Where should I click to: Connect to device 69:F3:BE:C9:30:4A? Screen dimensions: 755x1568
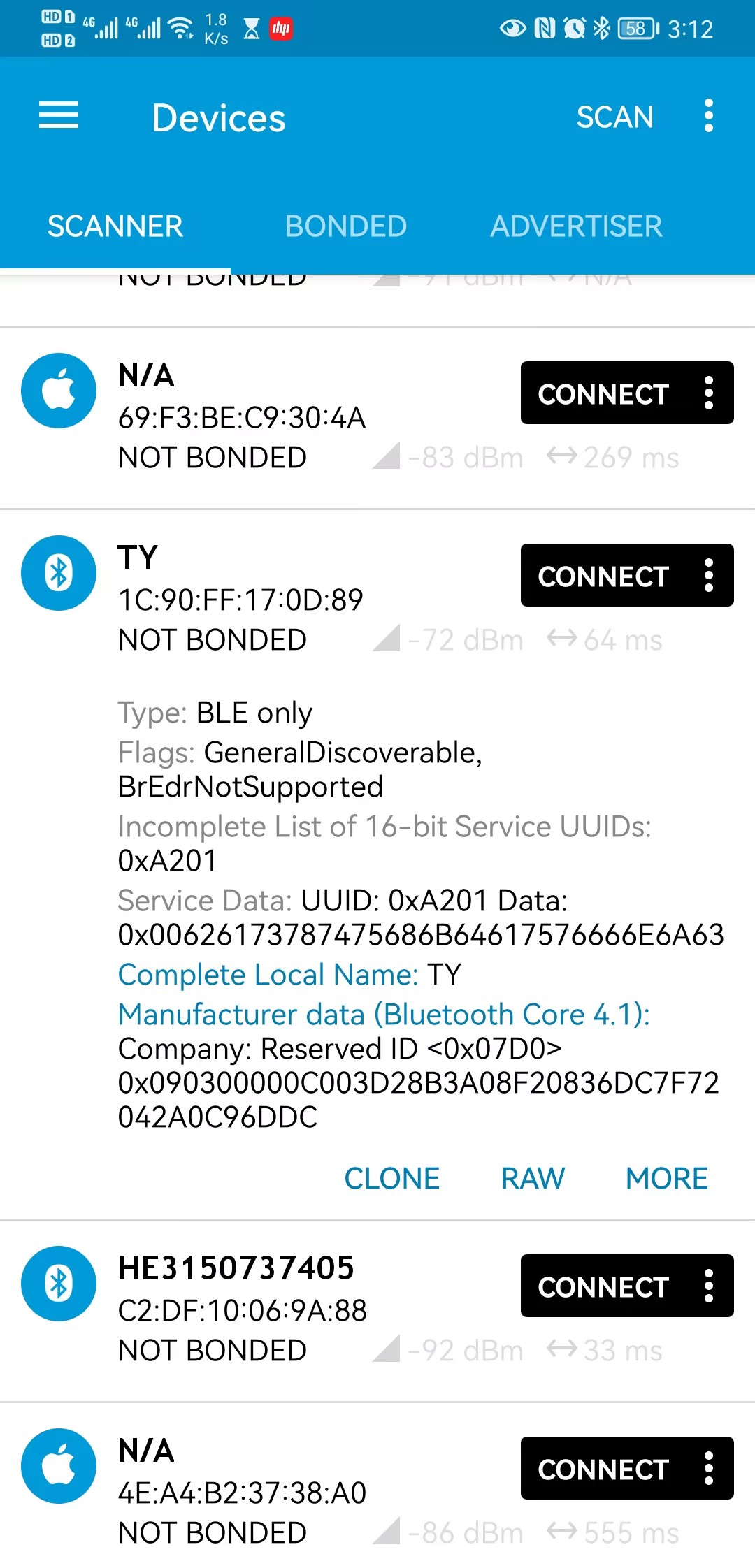(x=603, y=393)
